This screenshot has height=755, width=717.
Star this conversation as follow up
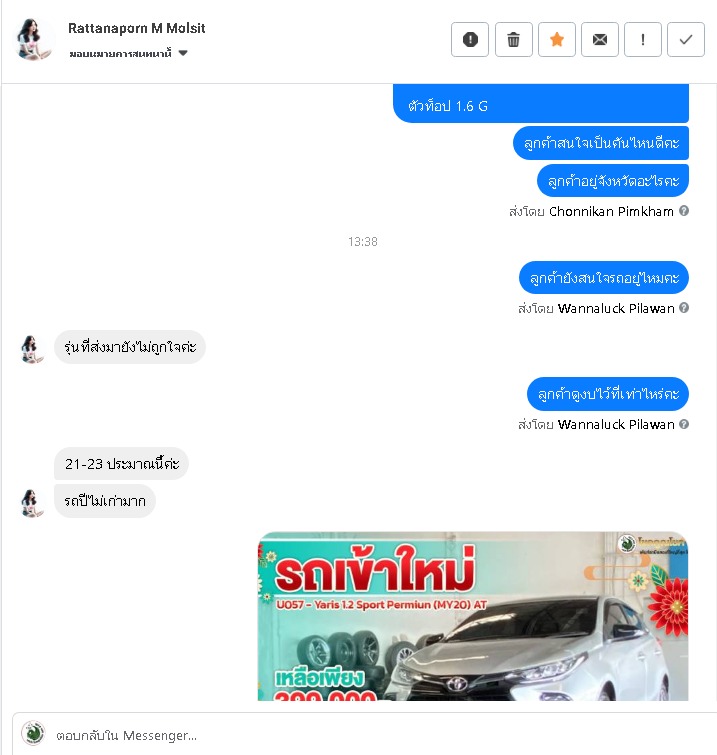tap(557, 39)
